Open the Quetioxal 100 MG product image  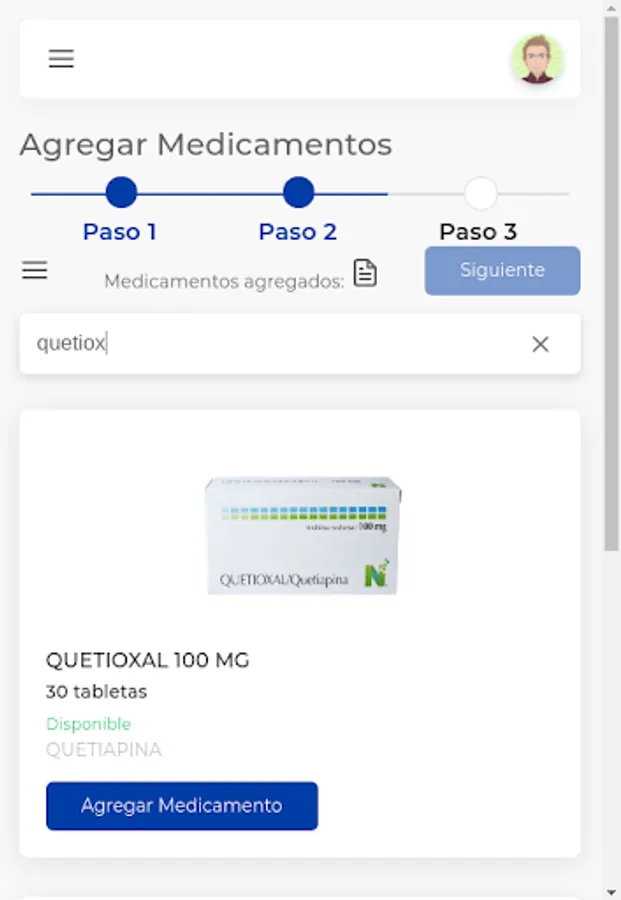click(x=302, y=536)
